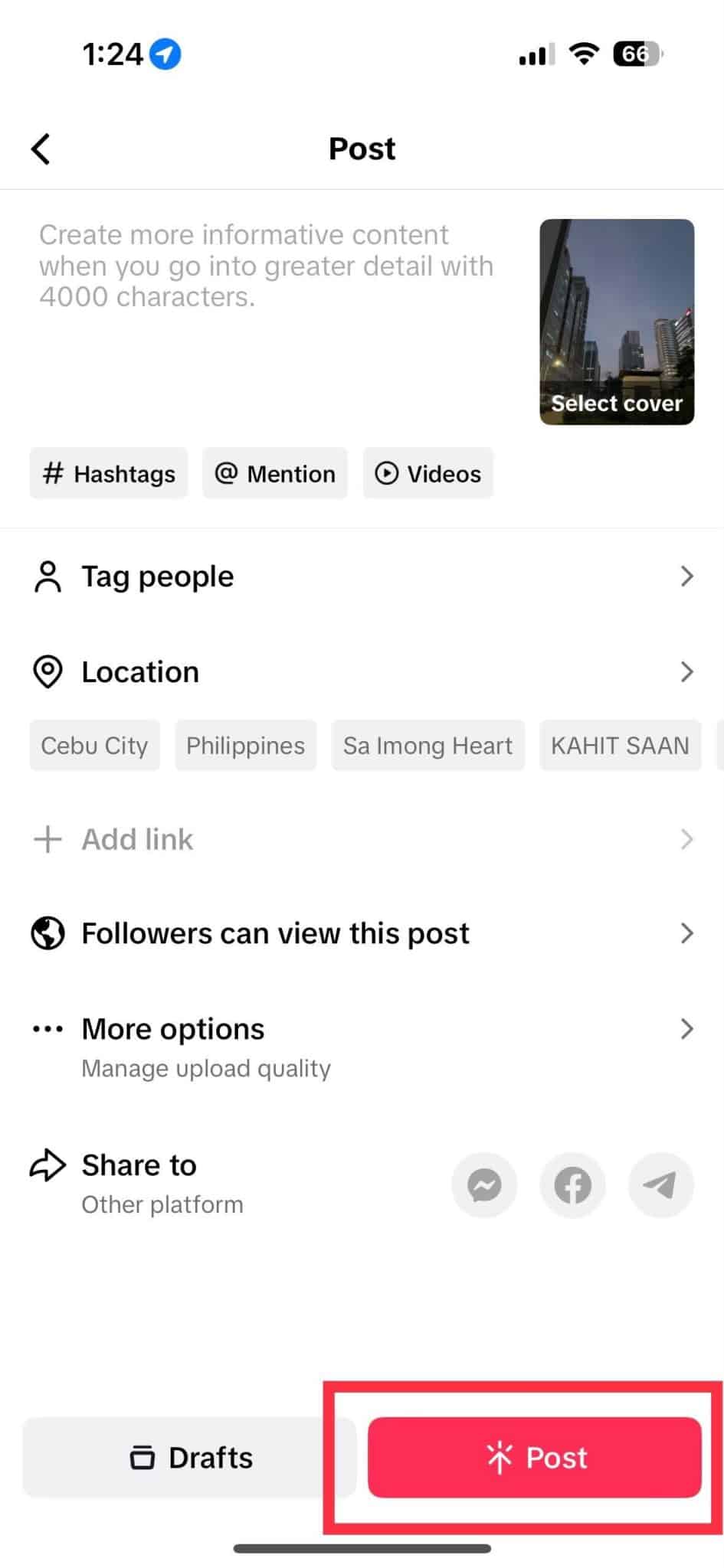
Task: Select the Philippines location chip
Action: [245, 745]
